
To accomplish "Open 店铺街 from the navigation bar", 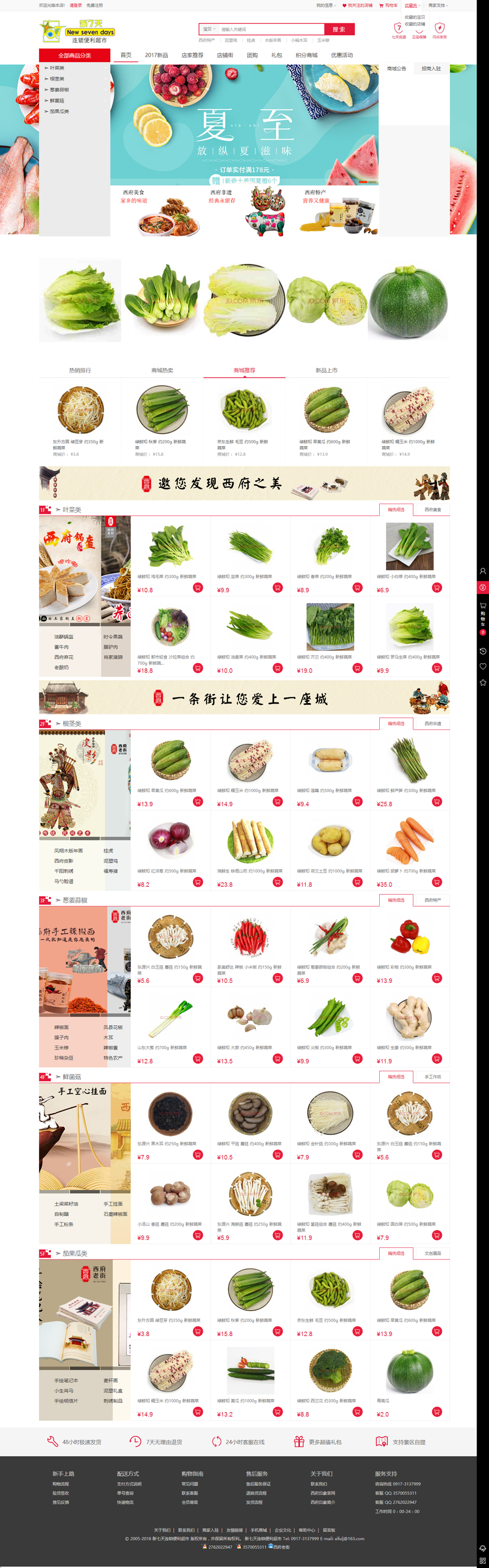I will coord(225,55).
